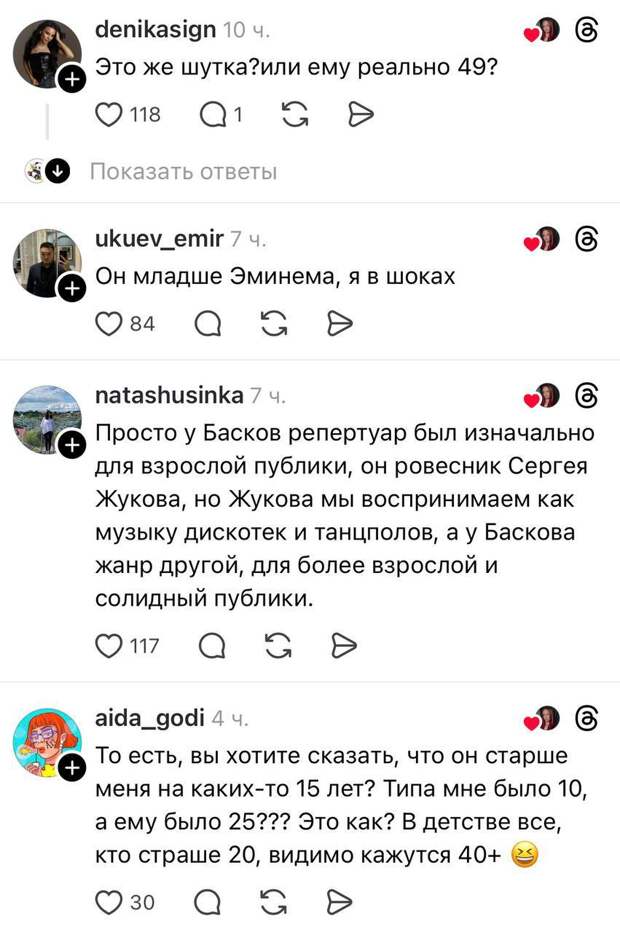Expand replies with Показать ответы
This screenshot has width=620, height=932.
183,172
